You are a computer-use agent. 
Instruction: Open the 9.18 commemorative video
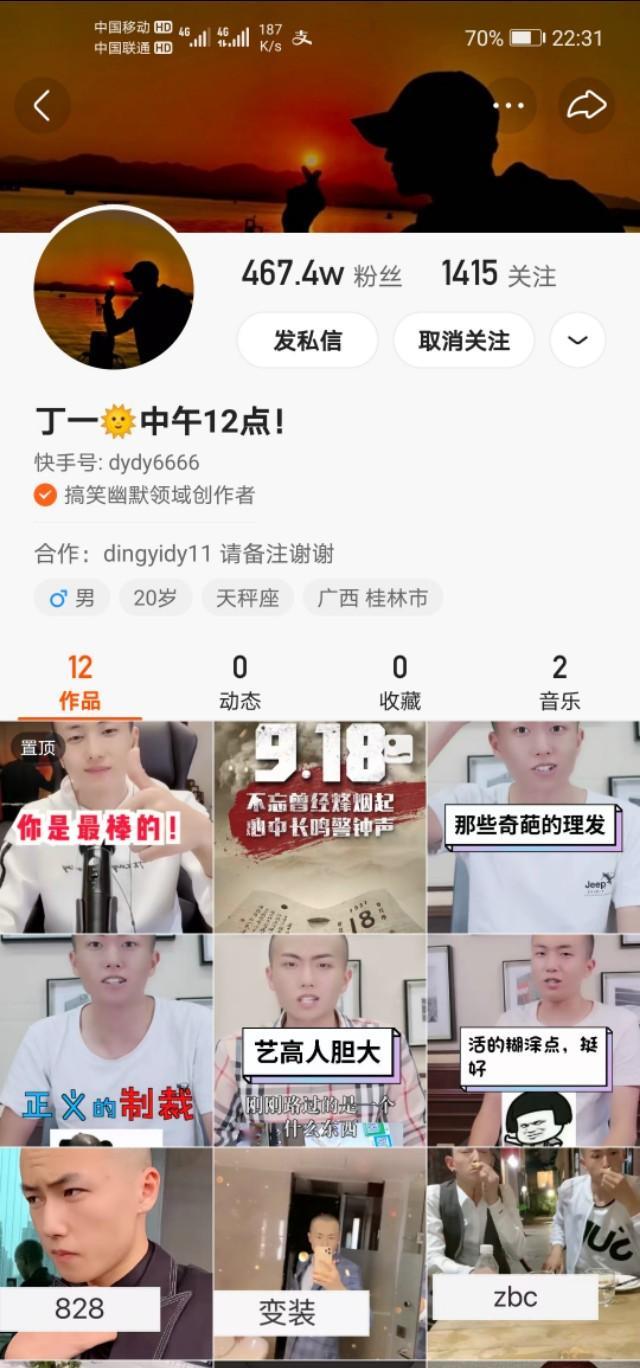(319, 826)
